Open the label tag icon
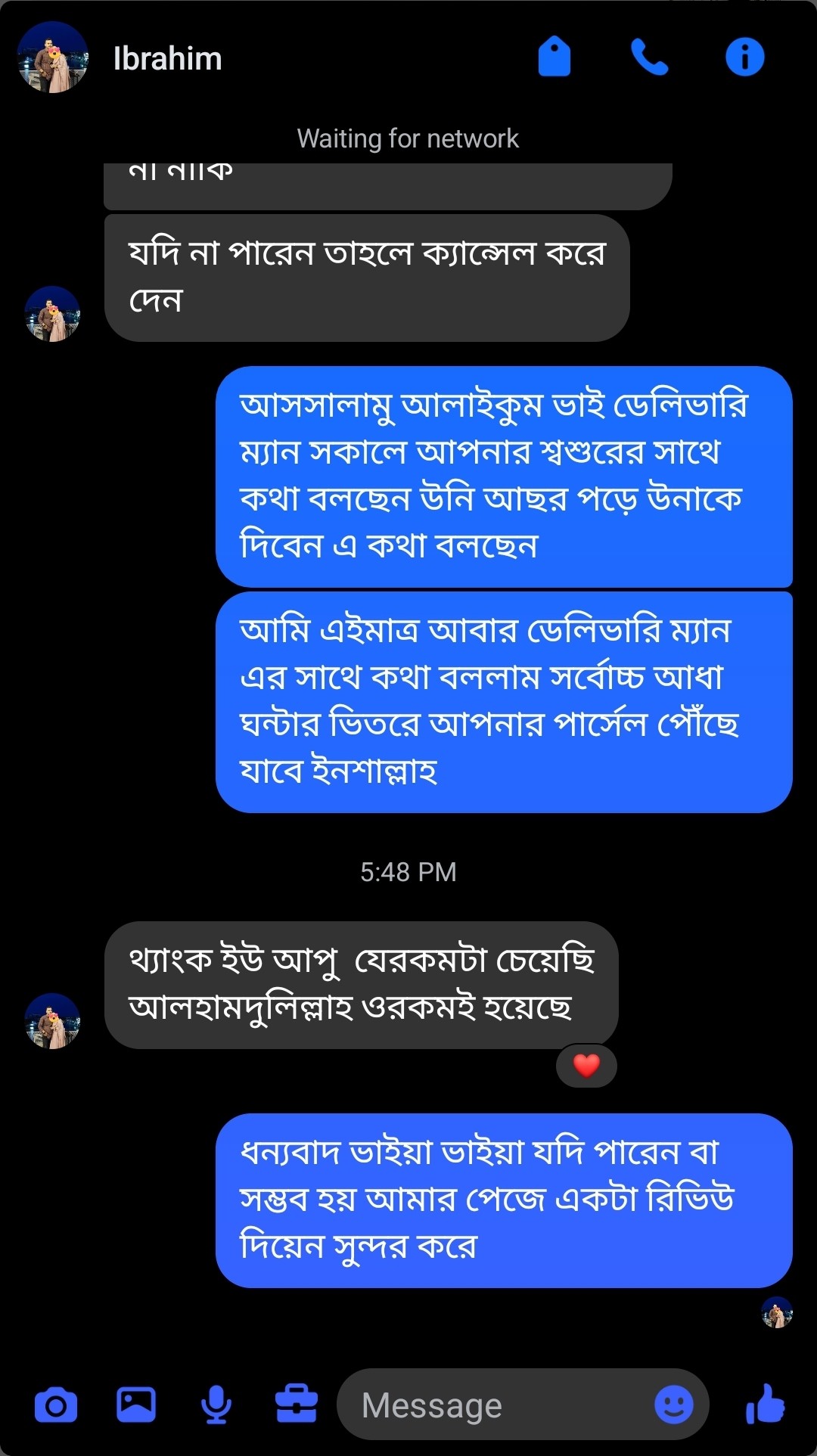Viewport: 817px width, 1456px height. click(555, 57)
